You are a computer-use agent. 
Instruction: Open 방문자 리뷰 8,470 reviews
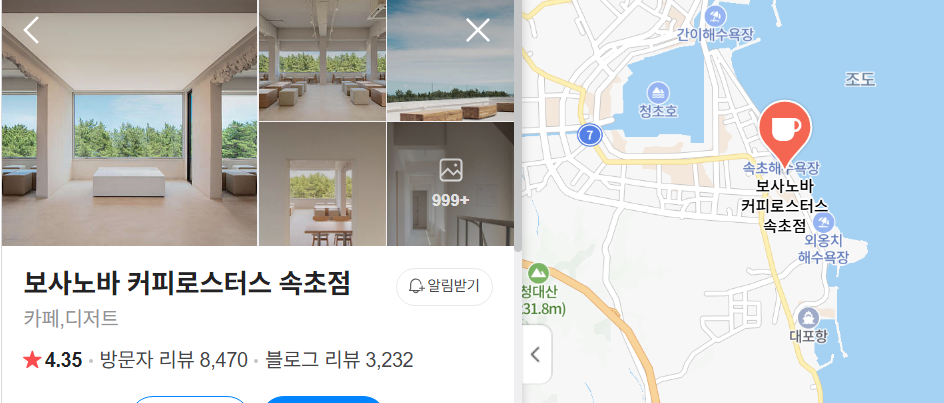coord(173,360)
